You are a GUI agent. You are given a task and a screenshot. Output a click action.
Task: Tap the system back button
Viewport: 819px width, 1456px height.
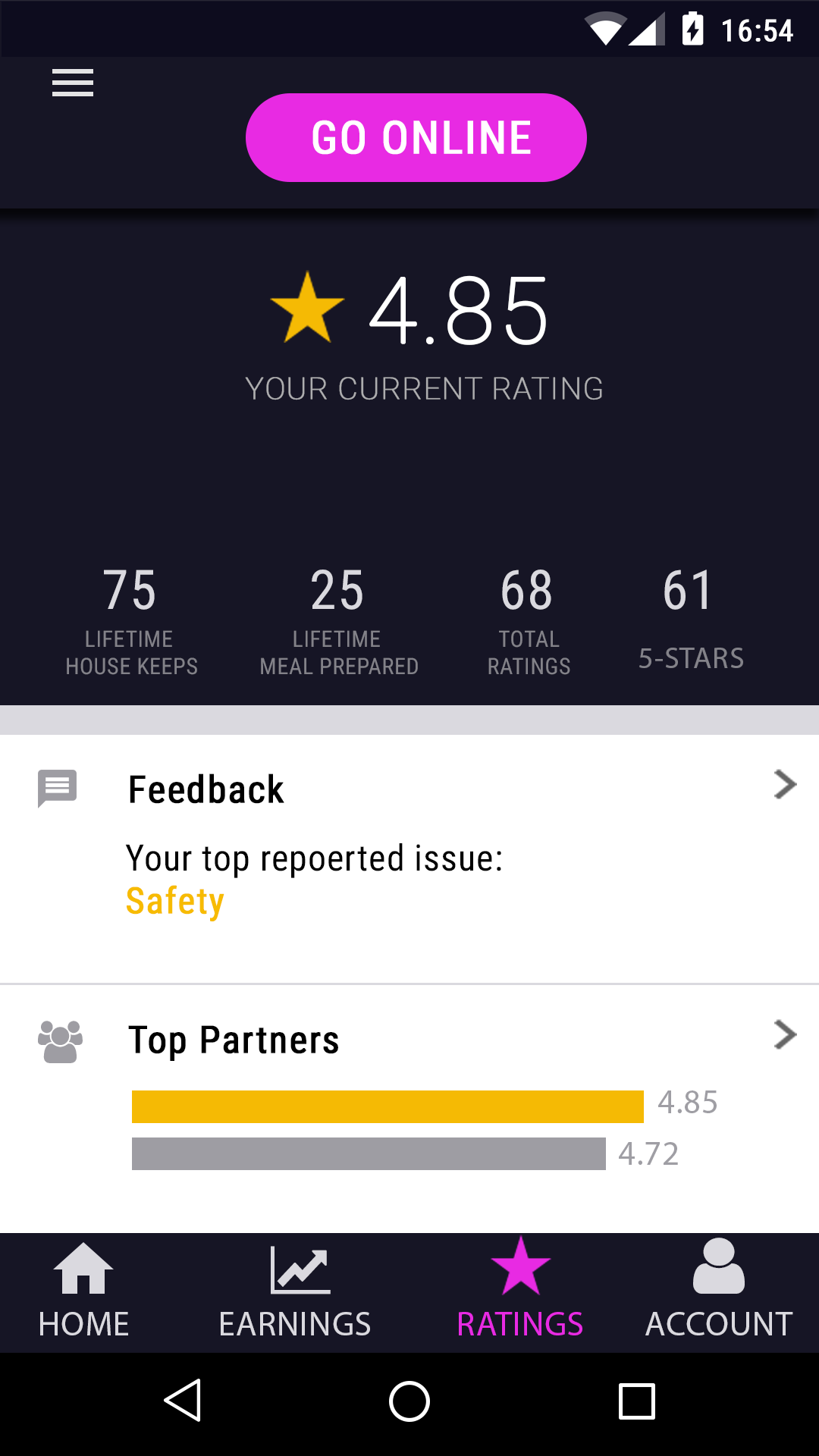(183, 1400)
